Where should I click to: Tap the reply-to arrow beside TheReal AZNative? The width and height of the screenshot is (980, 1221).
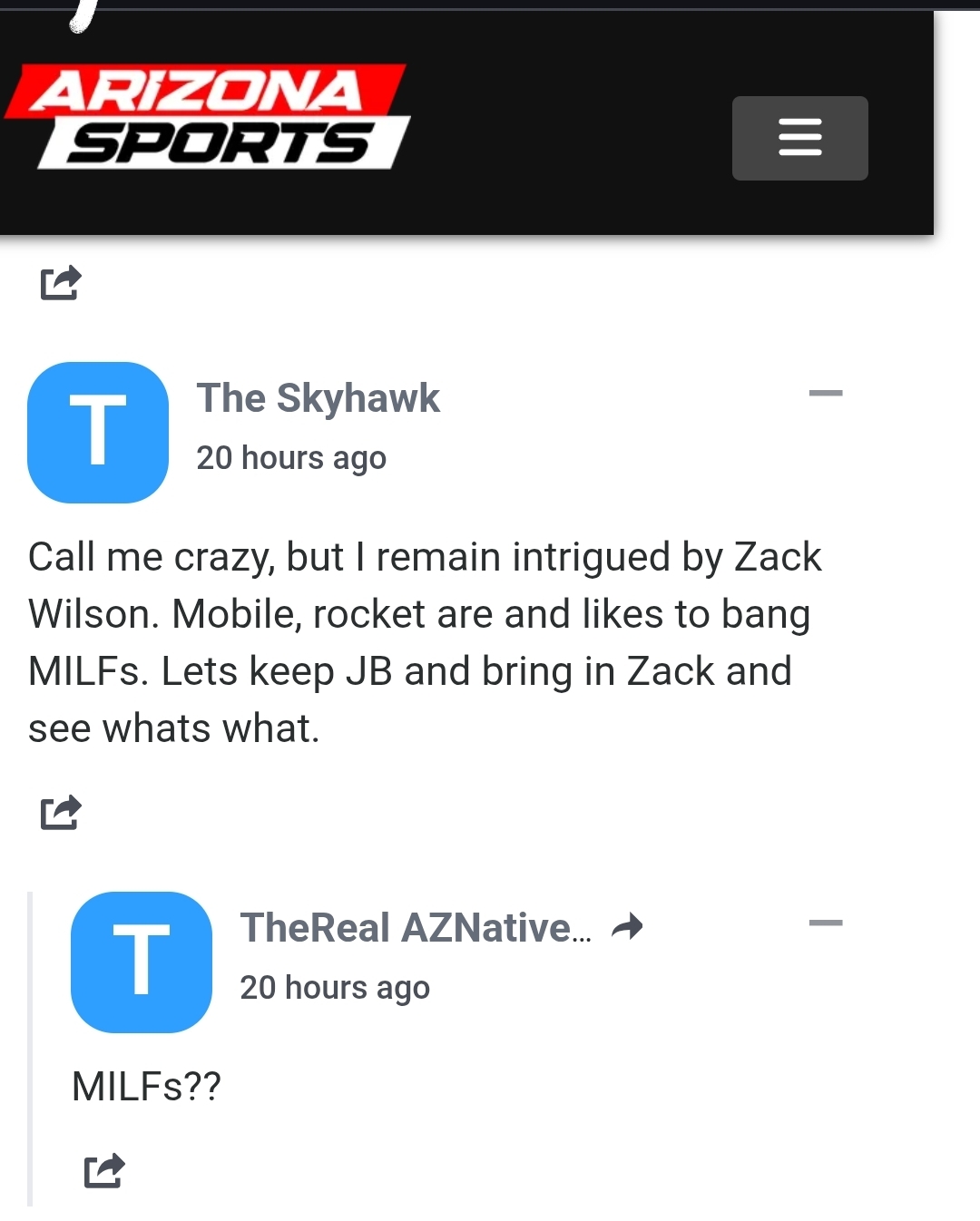[x=627, y=926]
